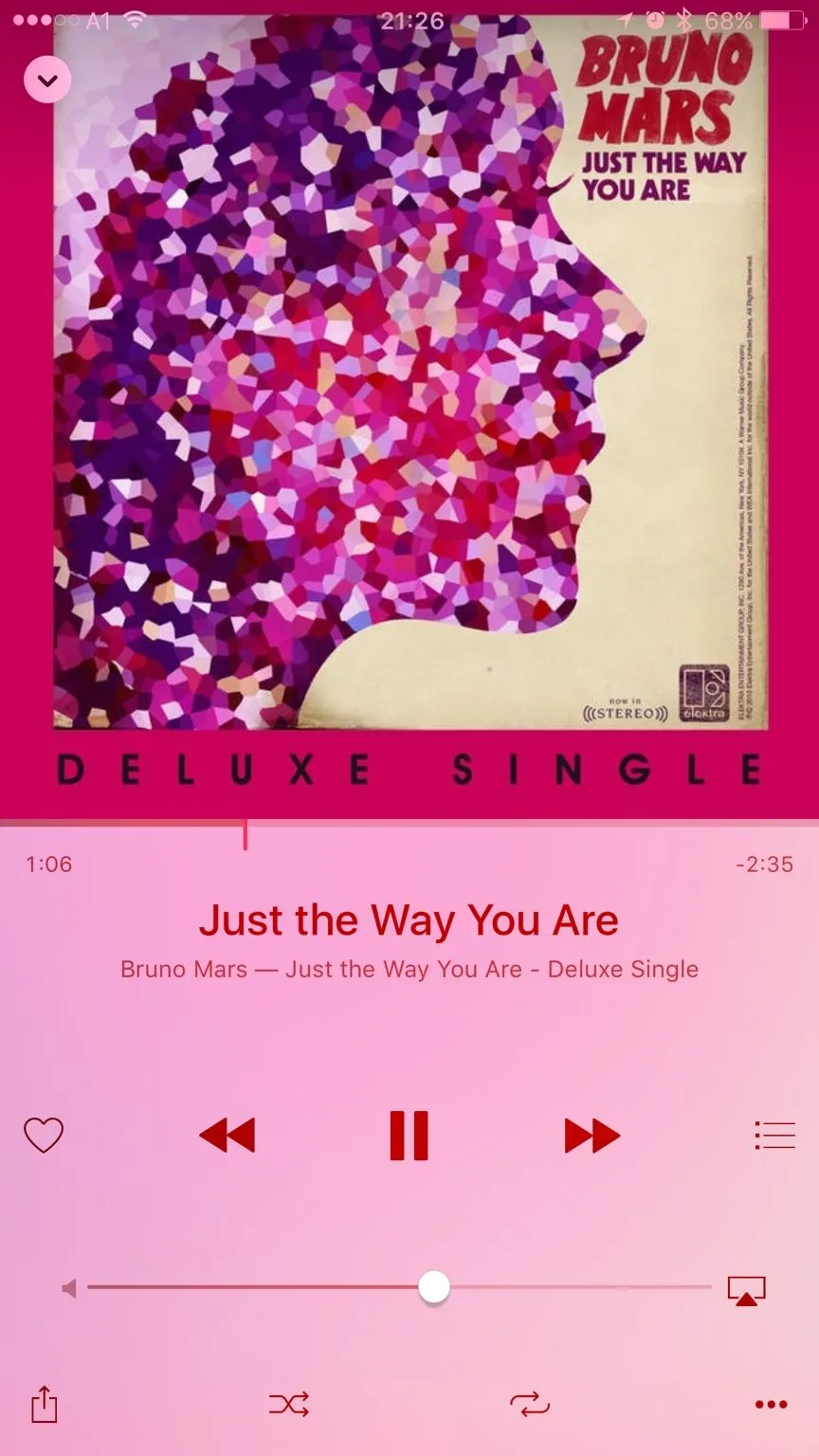Tap the volume slider track
This screenshot has height=1456, width=819.
(x=569, y=1287)
